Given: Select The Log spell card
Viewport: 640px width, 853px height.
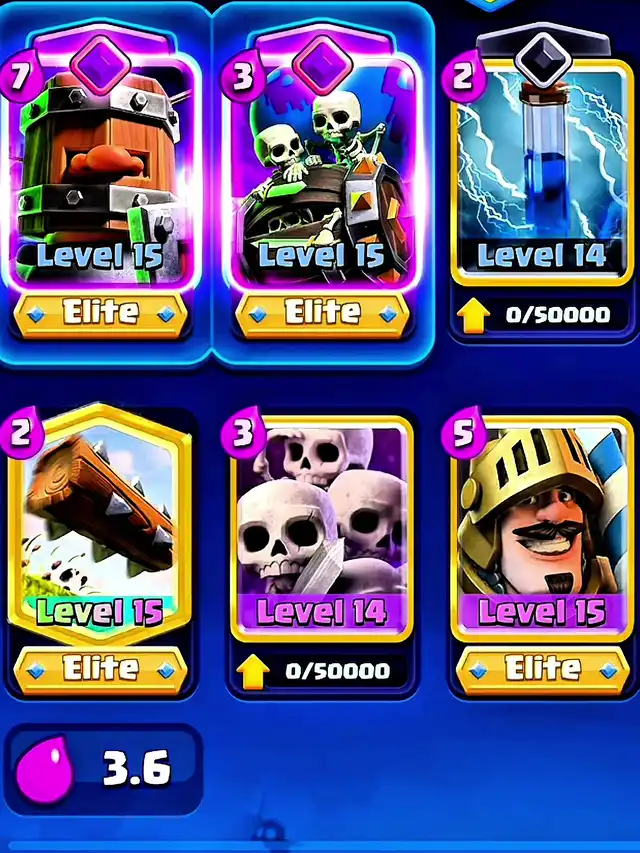Looking at the screenshot, I should (100, 530).
